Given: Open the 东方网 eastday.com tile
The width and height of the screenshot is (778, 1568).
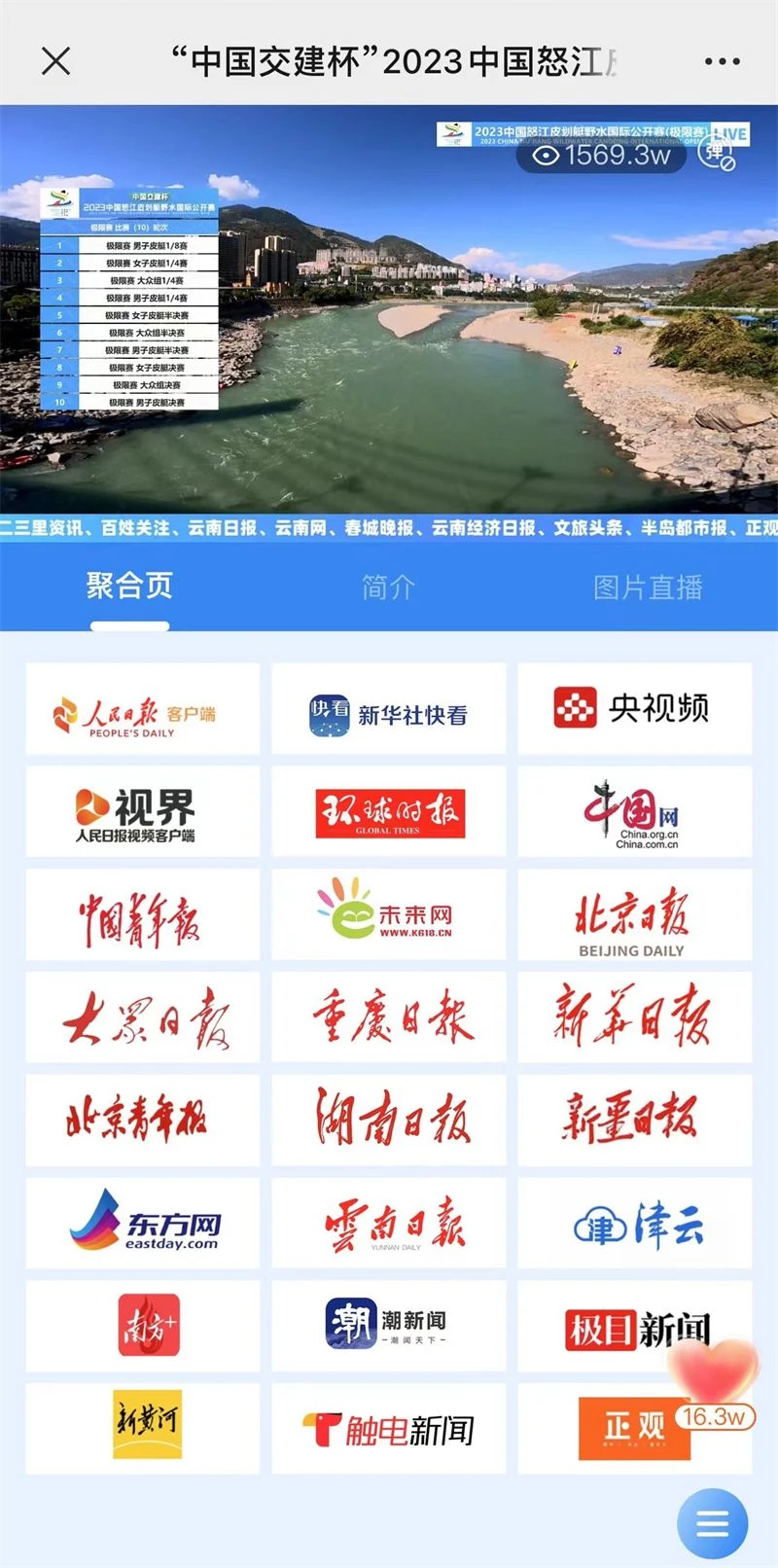Looking at the screenshot, I should [x=142, y=1224].
